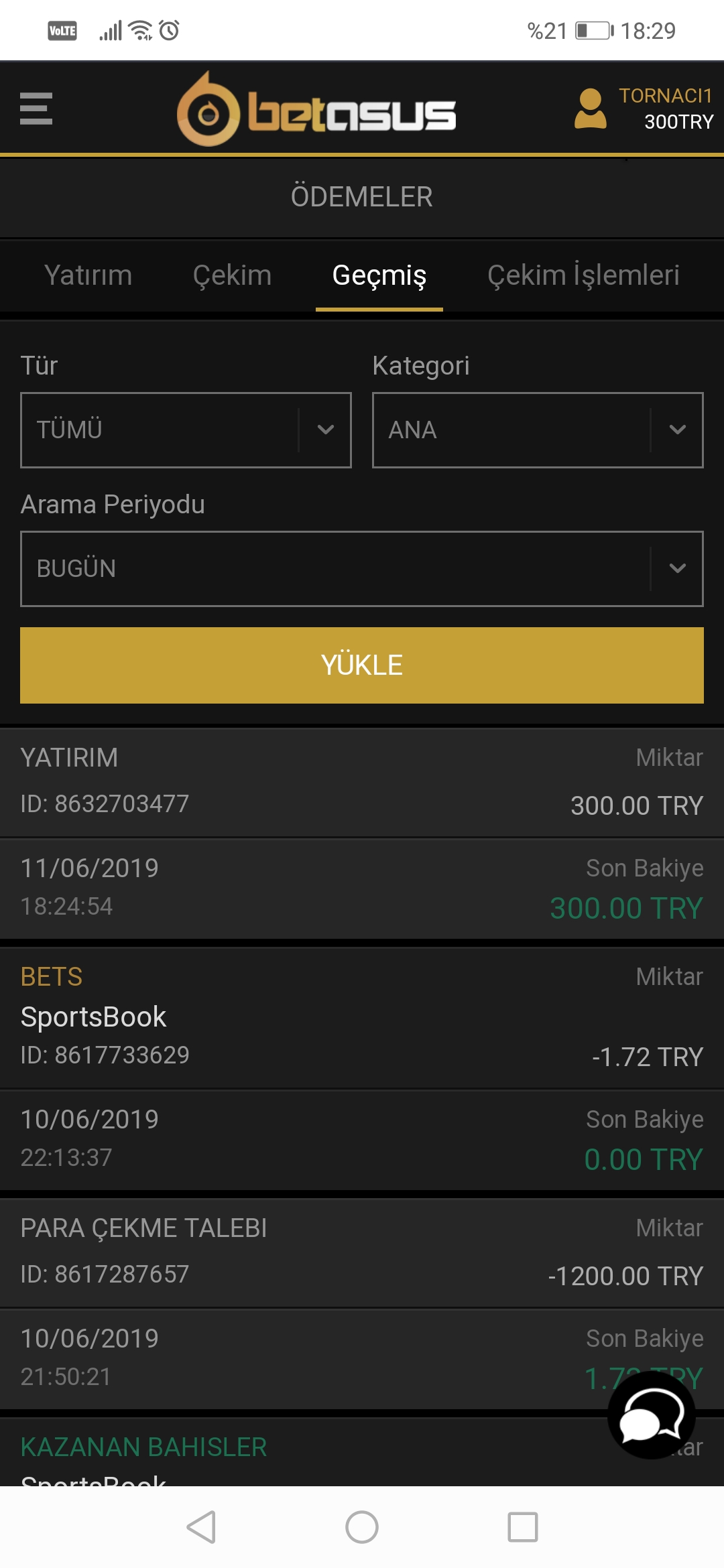Switch to the Çekim tab

coord(232,275)
